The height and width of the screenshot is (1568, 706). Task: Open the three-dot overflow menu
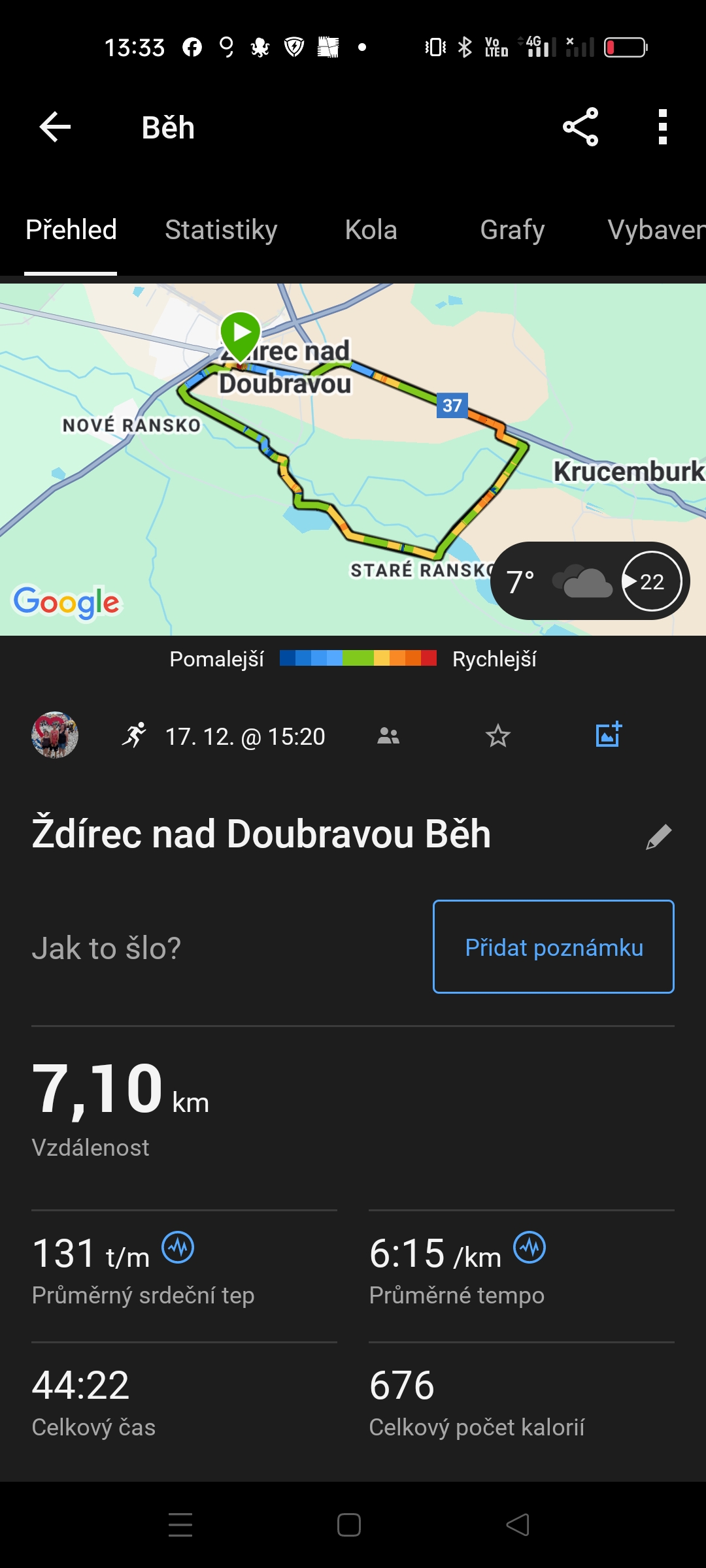point(662,127)
